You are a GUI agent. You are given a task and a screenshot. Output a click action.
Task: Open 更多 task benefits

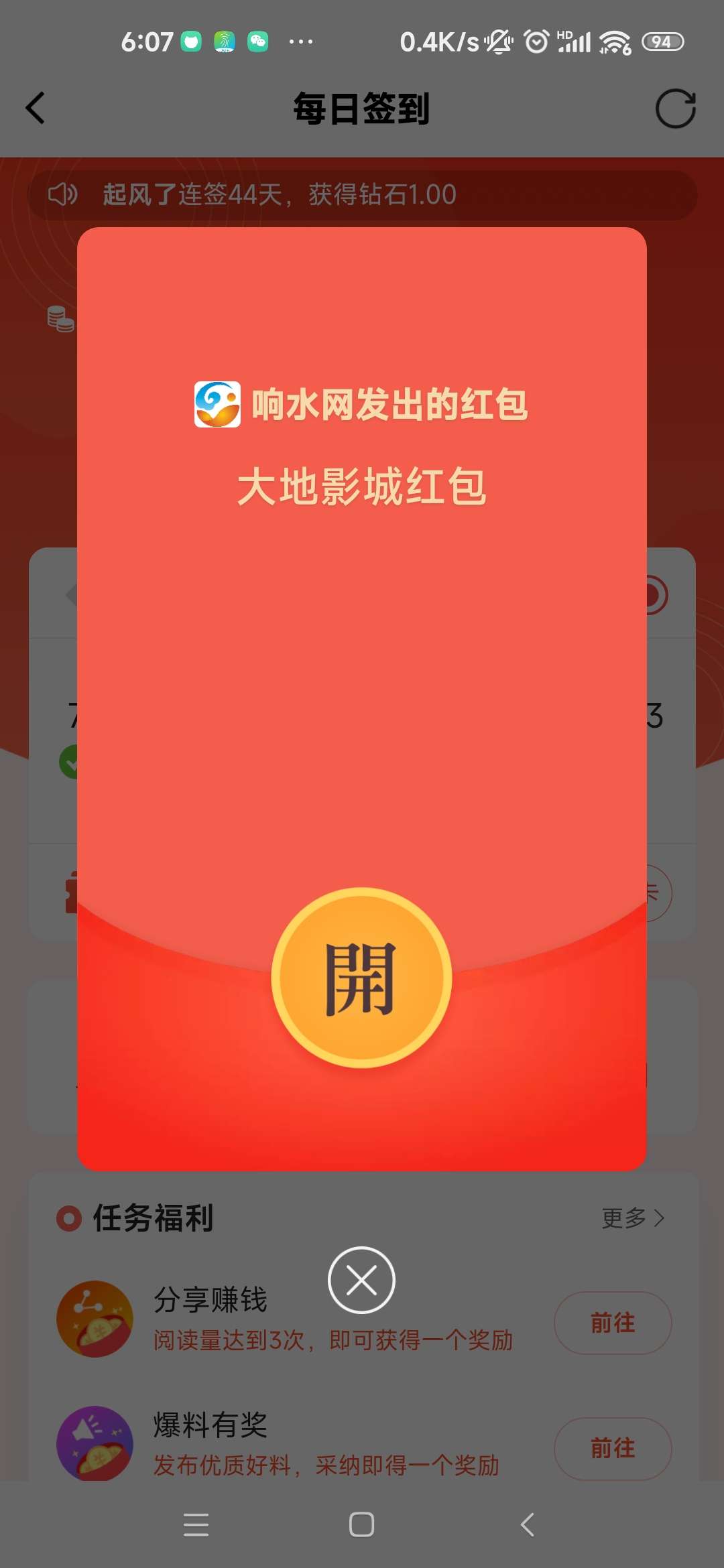[x=633, y=1218]
